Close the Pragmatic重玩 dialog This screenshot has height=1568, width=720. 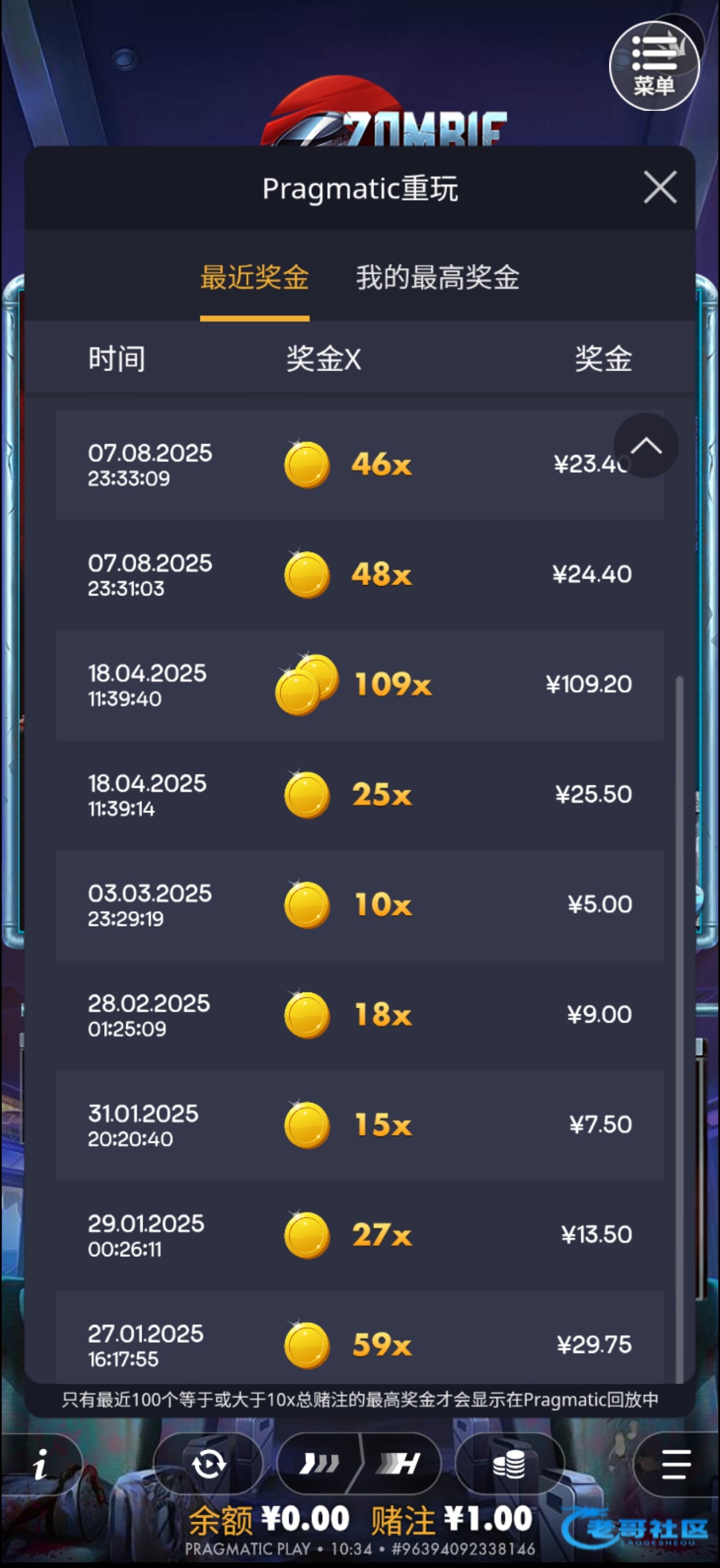click(659, 187)
